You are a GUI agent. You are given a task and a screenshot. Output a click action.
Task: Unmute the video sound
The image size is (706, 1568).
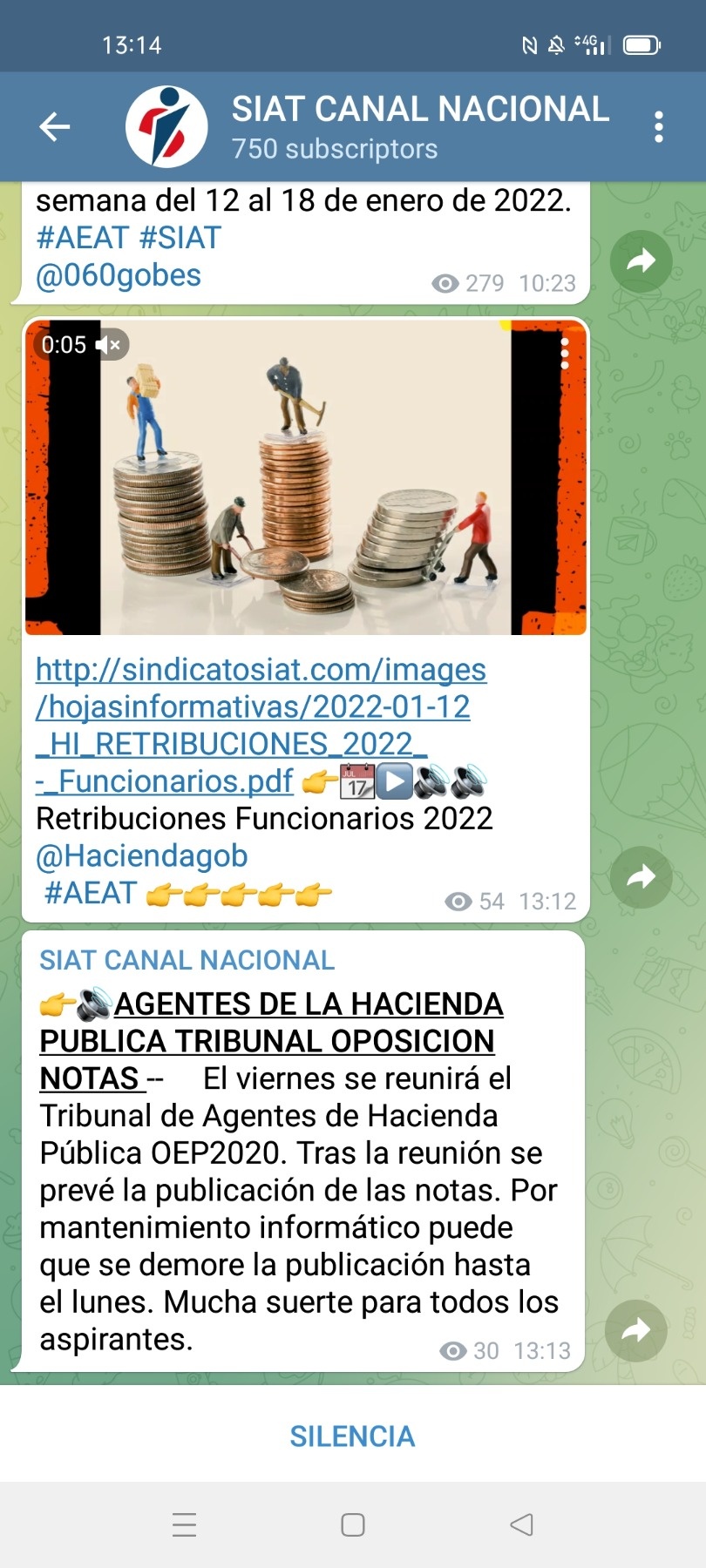coord(109,345)
